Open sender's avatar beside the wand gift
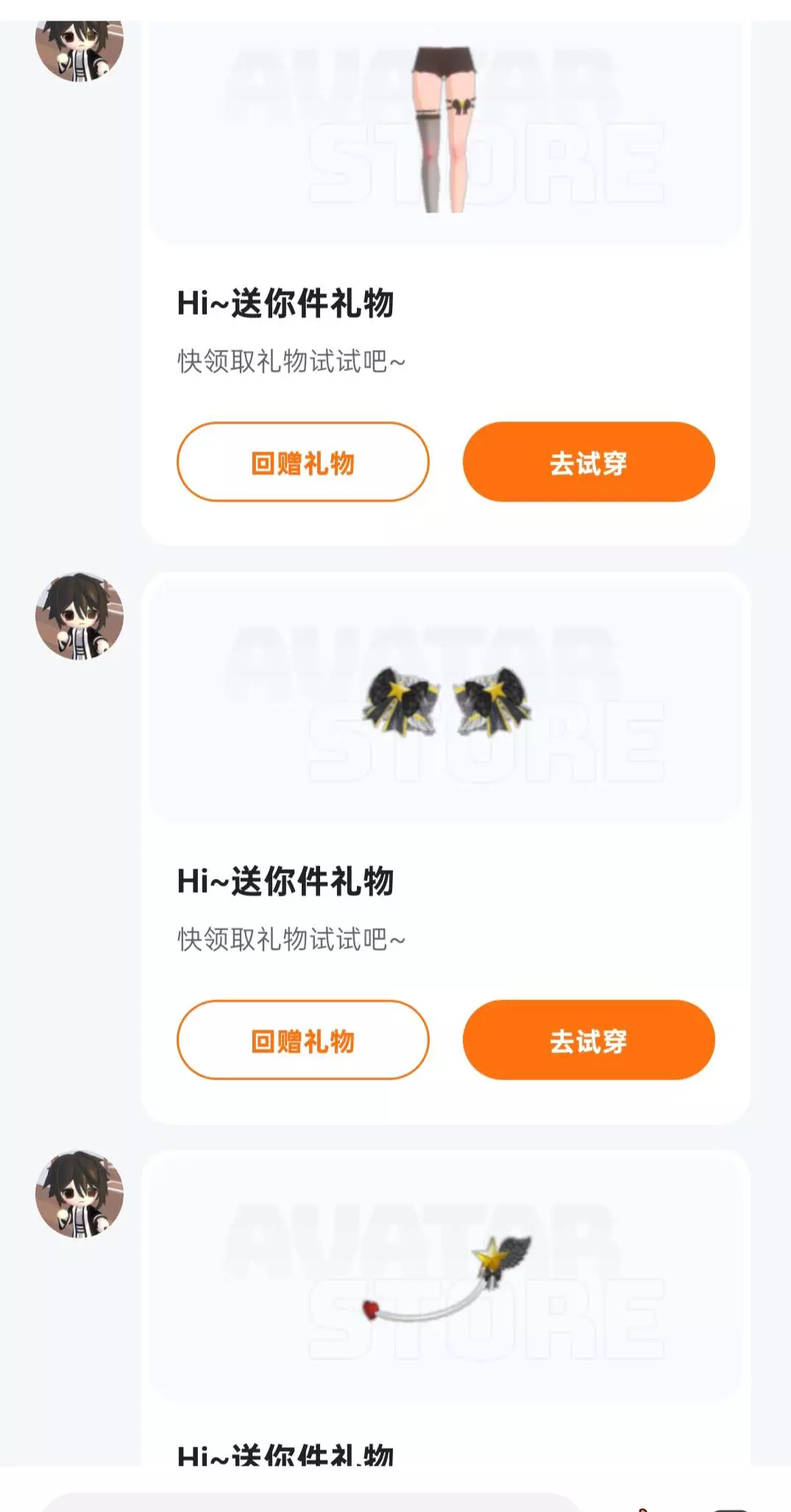 click(79, 1194)
